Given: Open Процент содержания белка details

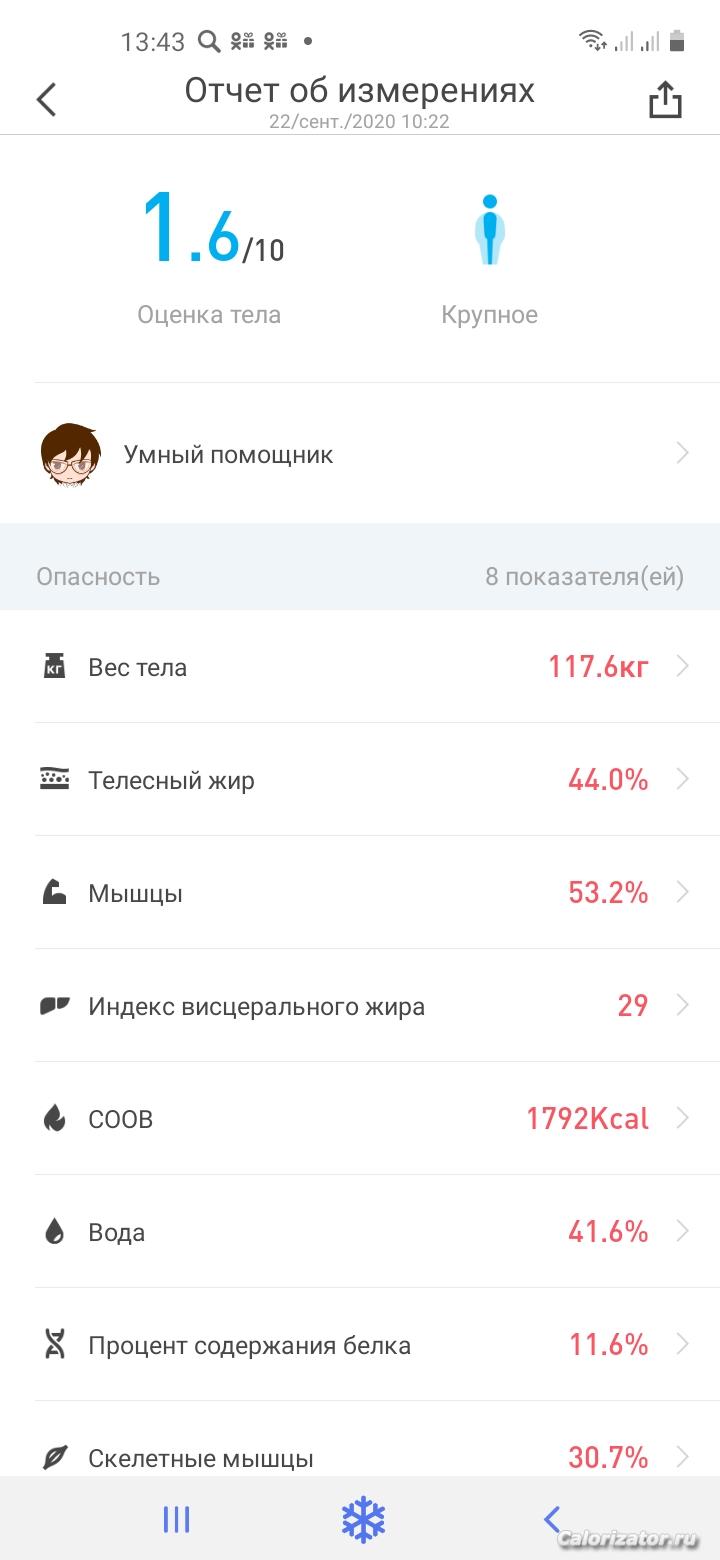Looking at the screenshot, I should (x=360, y=1345).
